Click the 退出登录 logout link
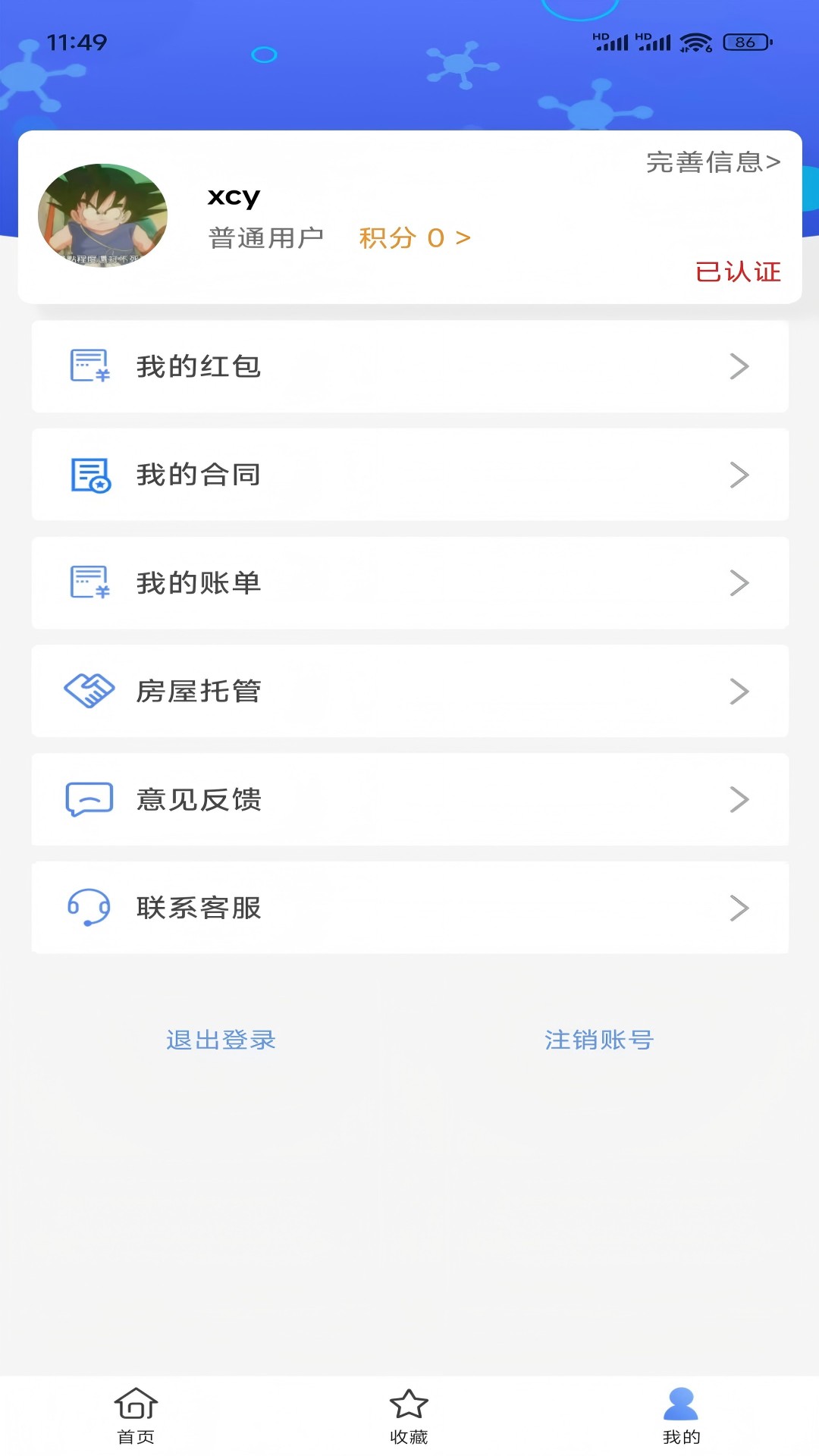 click(221, 1040)
